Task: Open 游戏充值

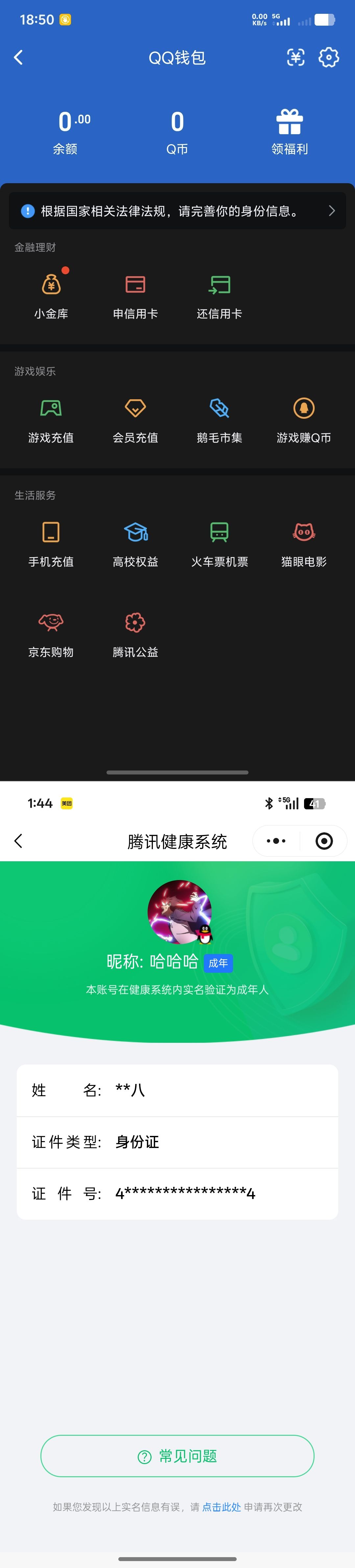Action: click(x=51, y=419)
